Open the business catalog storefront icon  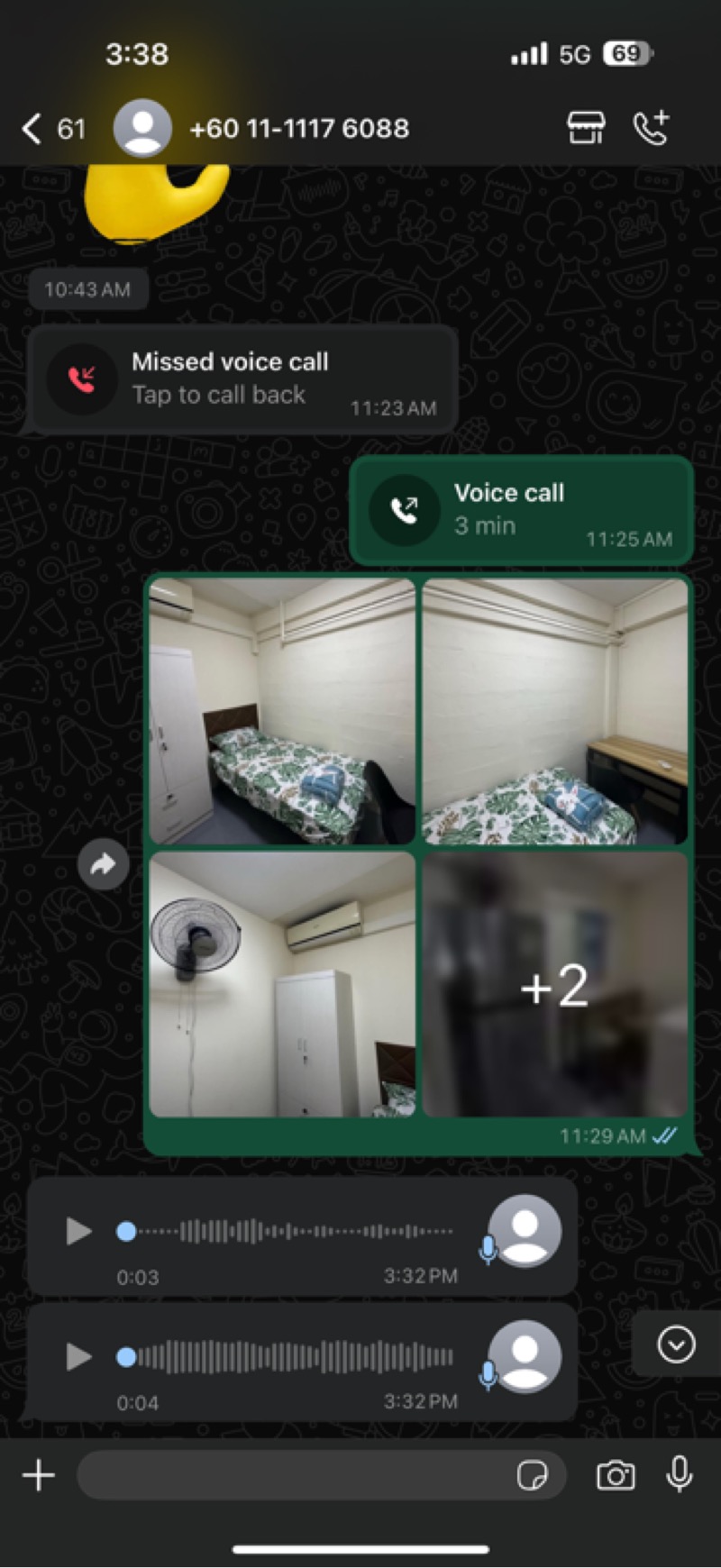(x=586, y=129)
